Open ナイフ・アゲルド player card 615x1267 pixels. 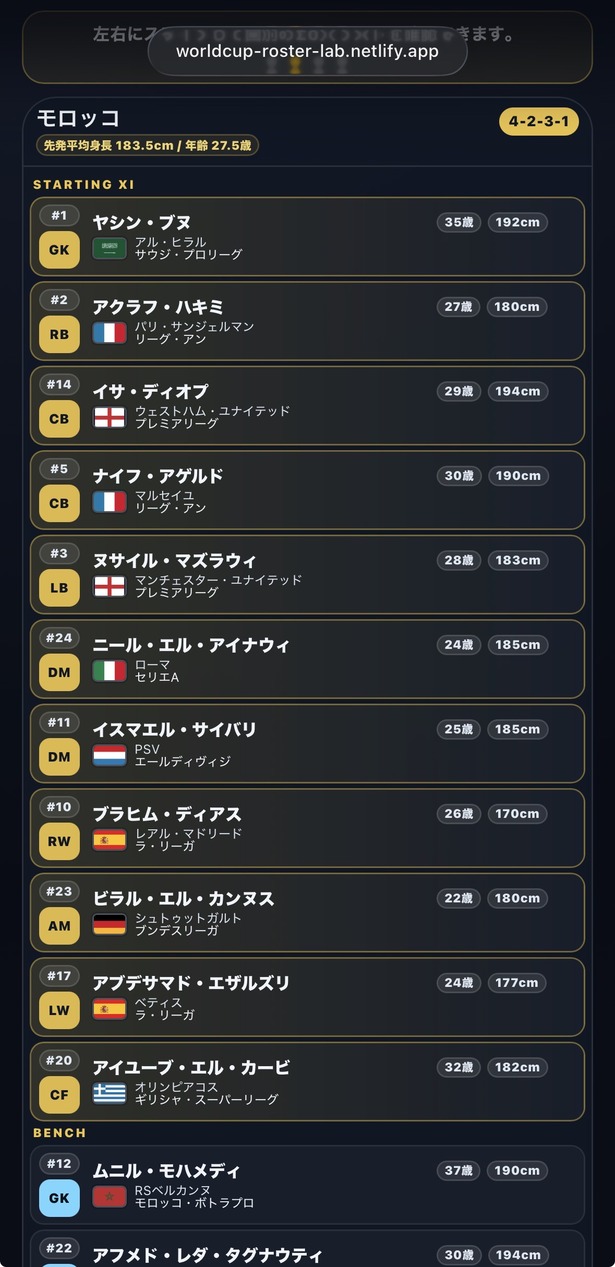(x=307, y=490)
